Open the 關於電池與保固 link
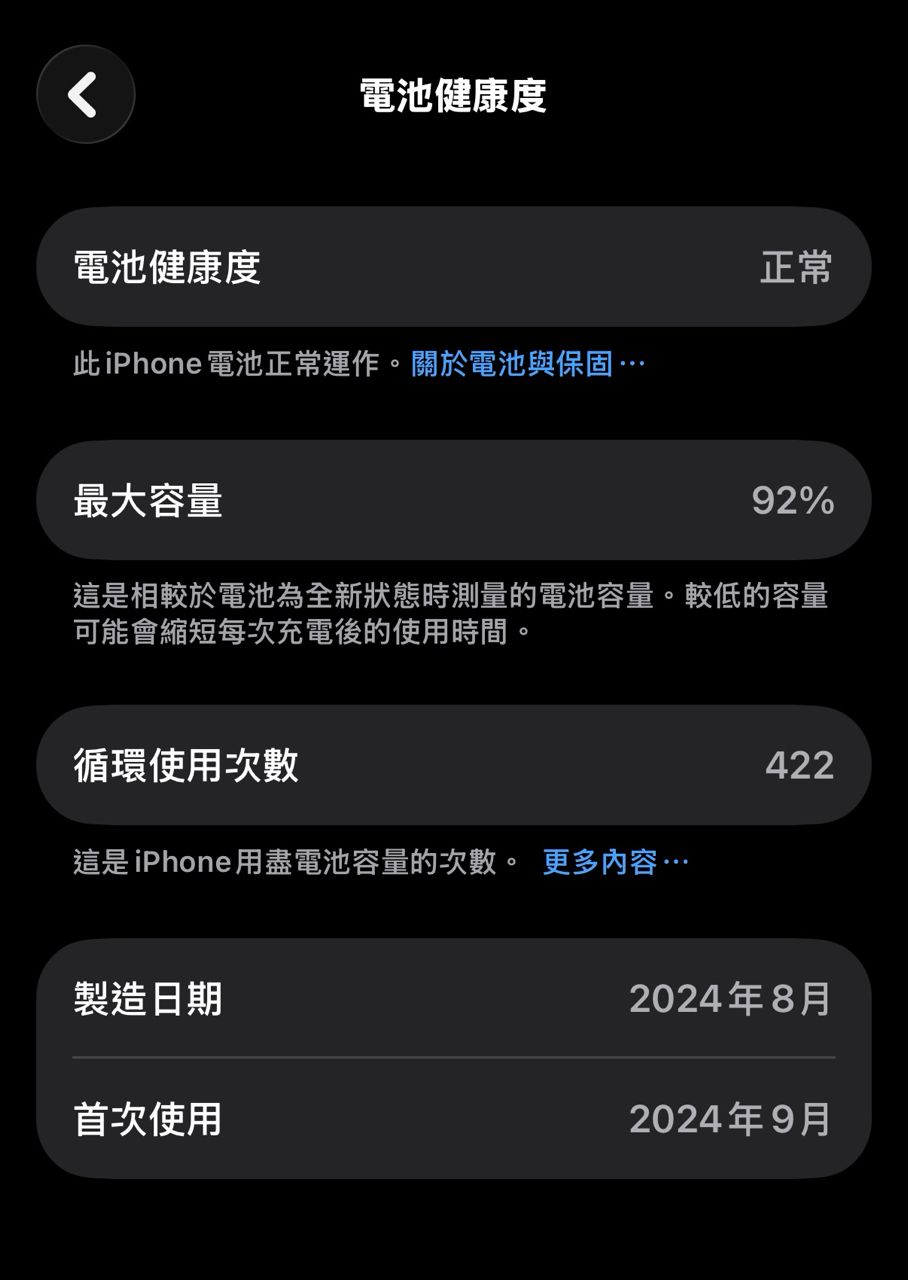Viewport: 908px width, 1280px height. point(527,364)
